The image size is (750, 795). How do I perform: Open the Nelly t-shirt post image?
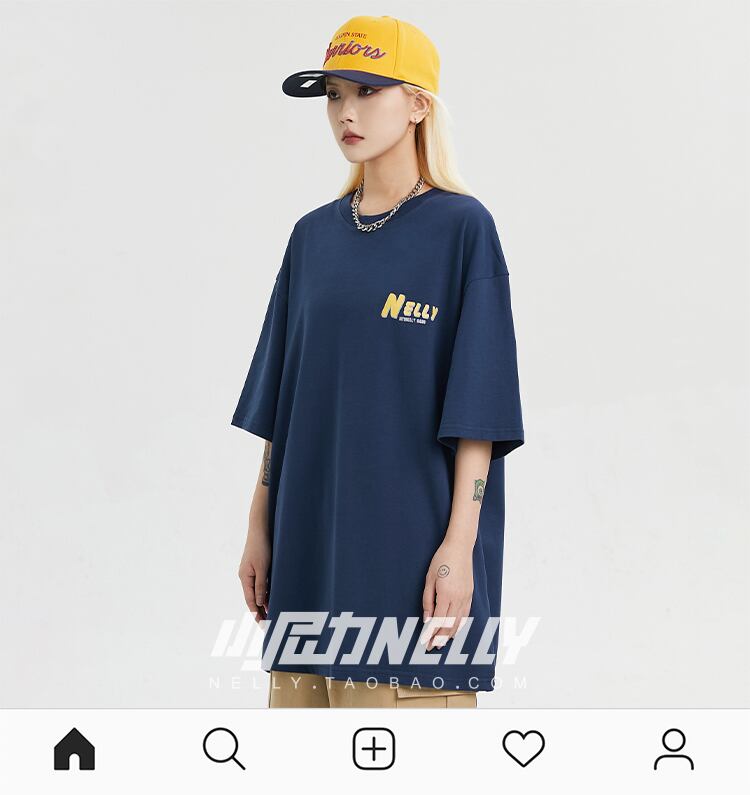375,354
